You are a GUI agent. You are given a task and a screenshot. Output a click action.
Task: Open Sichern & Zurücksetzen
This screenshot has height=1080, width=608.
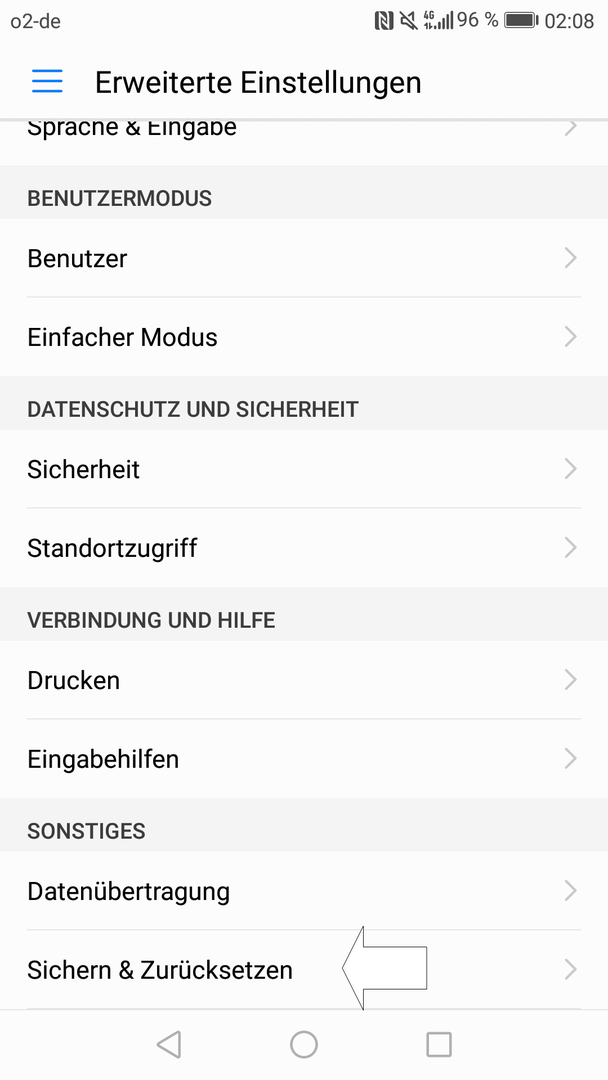pyautogui.click(x=304, y=970)
